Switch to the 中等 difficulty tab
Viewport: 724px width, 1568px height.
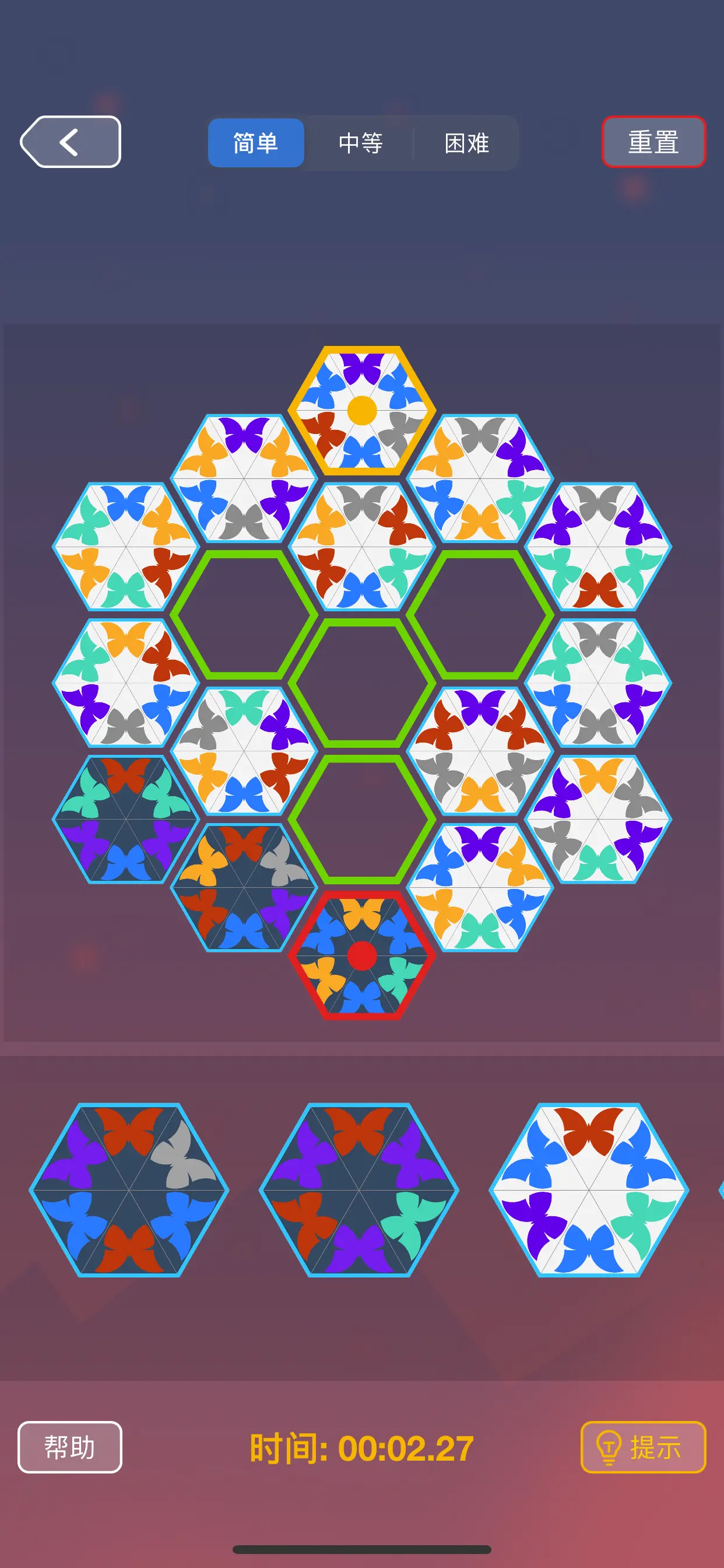361,143
